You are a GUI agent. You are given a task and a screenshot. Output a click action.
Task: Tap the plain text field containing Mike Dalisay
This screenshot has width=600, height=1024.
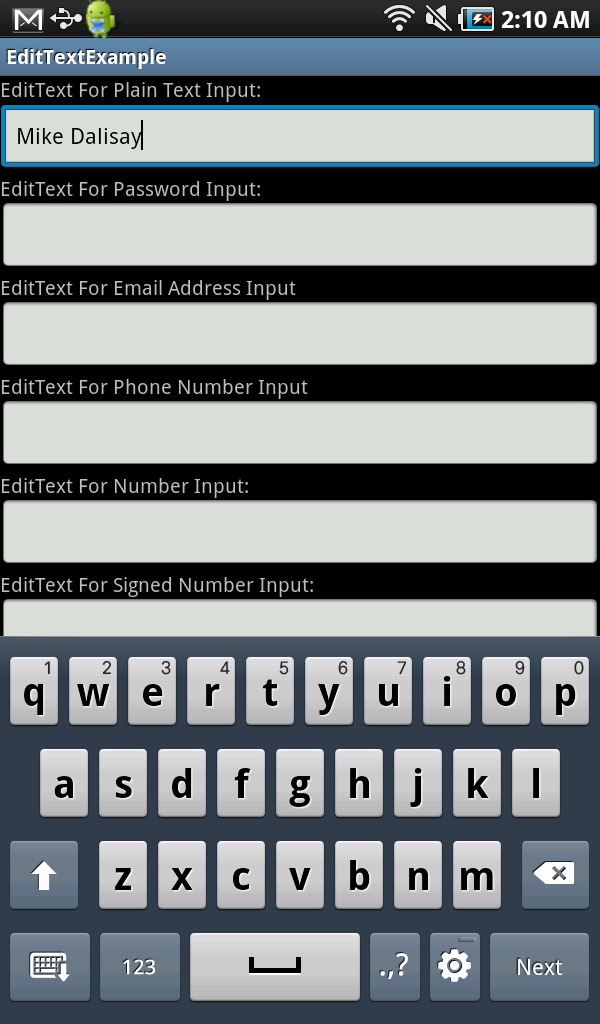click(300, 136)
